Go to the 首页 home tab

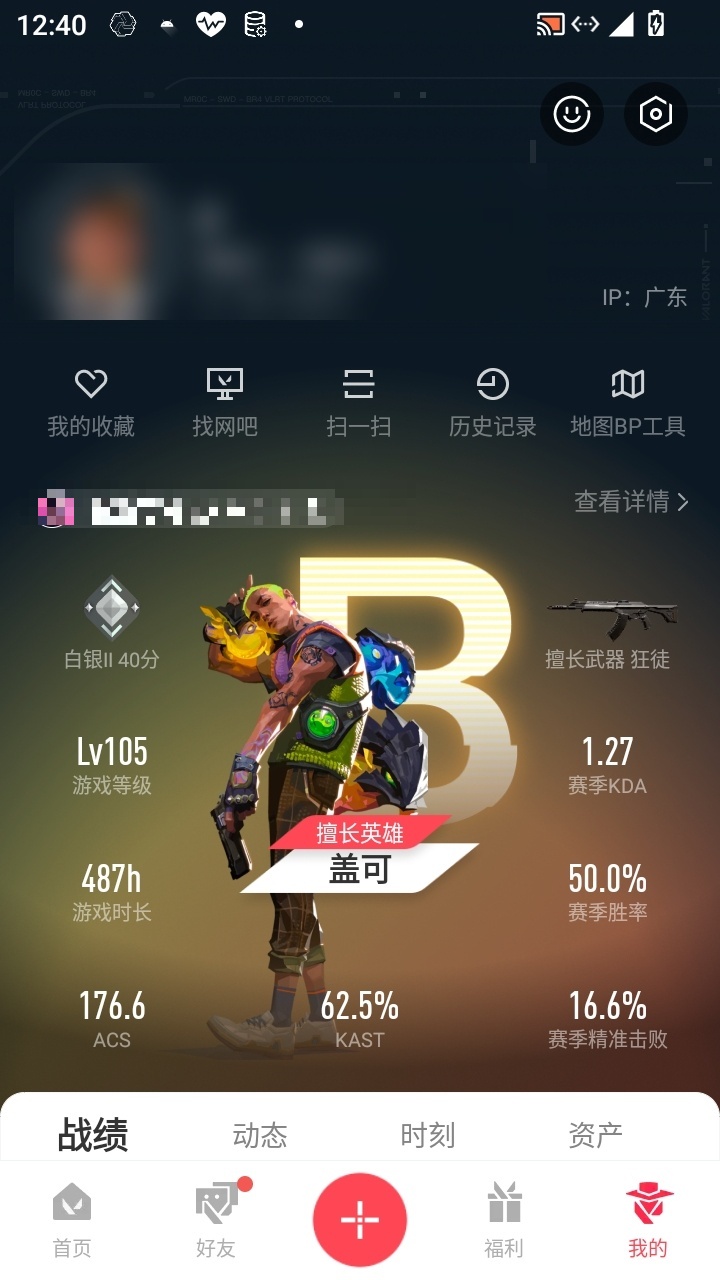coord(72,1220)
